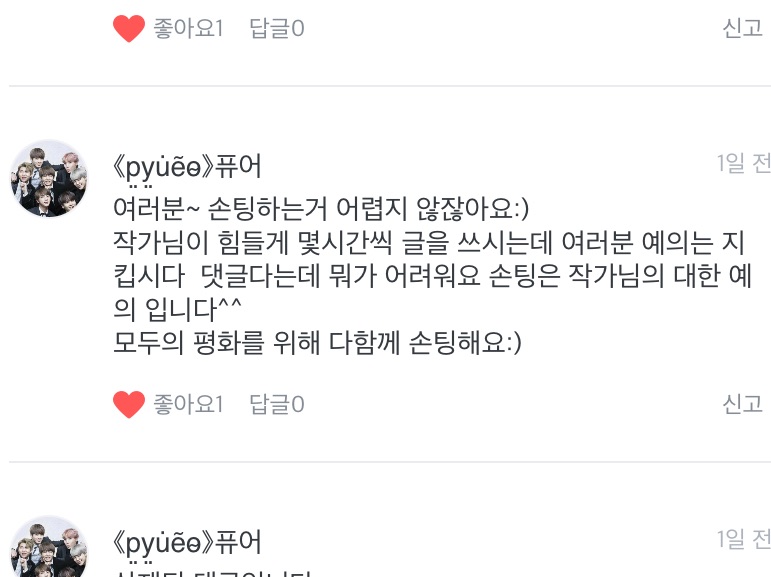
Task: Tap 신고 to report the 여러분~ 손팅하는거 comment
Action: [x=742, y=405]
